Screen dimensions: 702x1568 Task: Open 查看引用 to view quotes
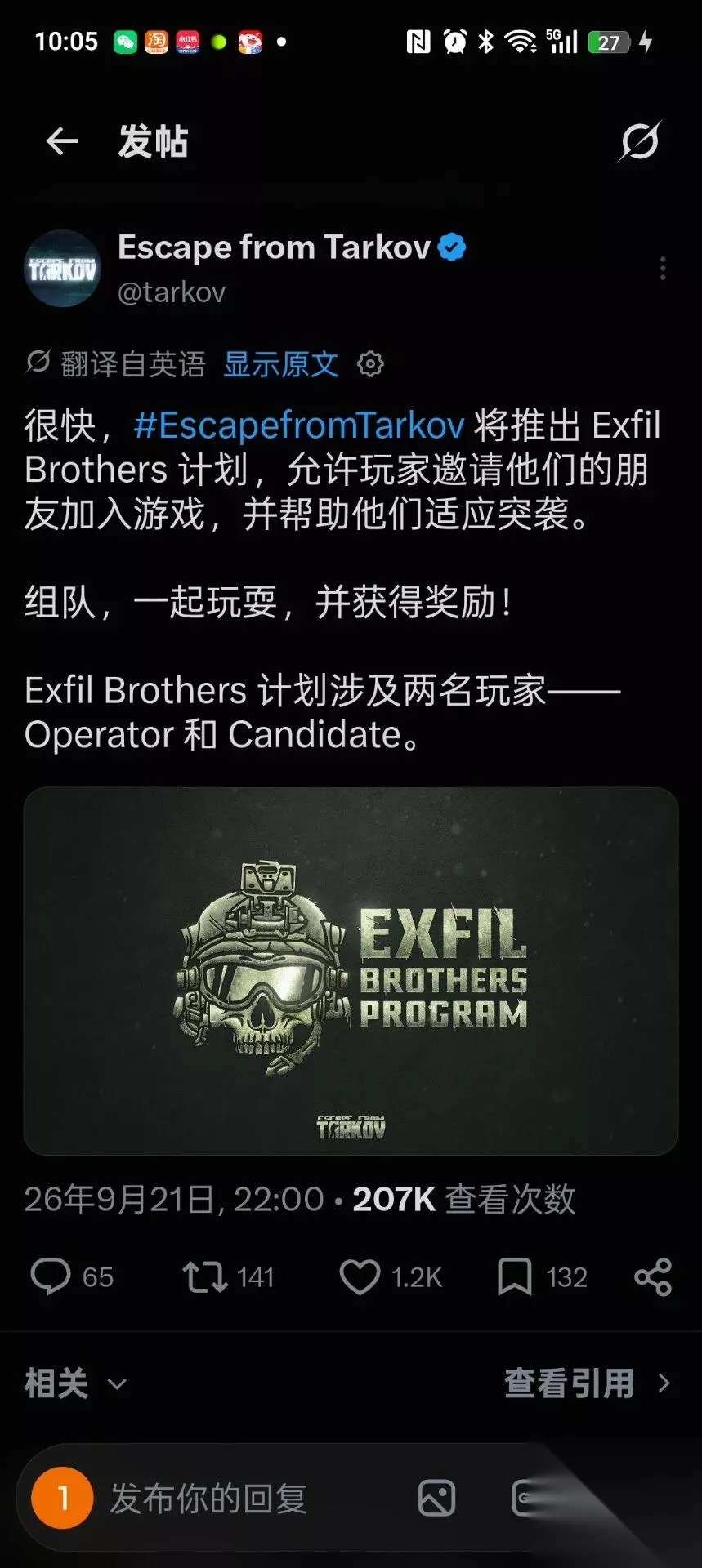(587, 1383)
